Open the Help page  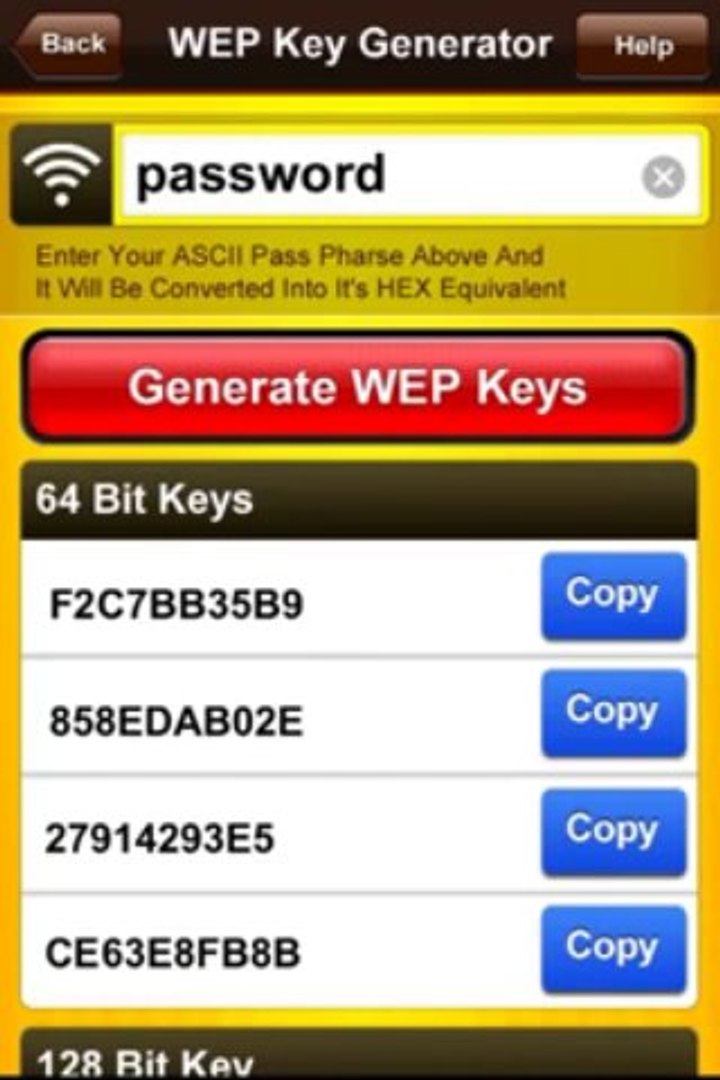tap(642, 46)
